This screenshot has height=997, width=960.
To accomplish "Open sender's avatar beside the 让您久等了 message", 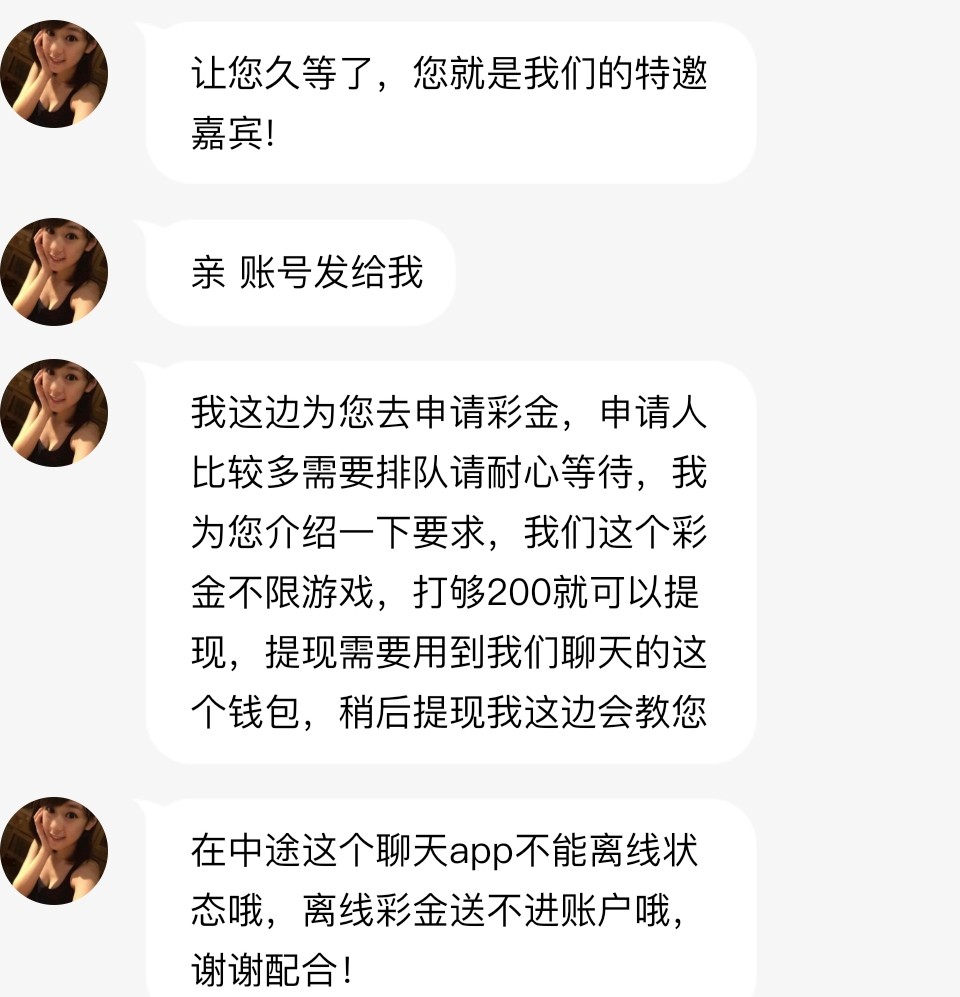I will [x=54, y=74].
